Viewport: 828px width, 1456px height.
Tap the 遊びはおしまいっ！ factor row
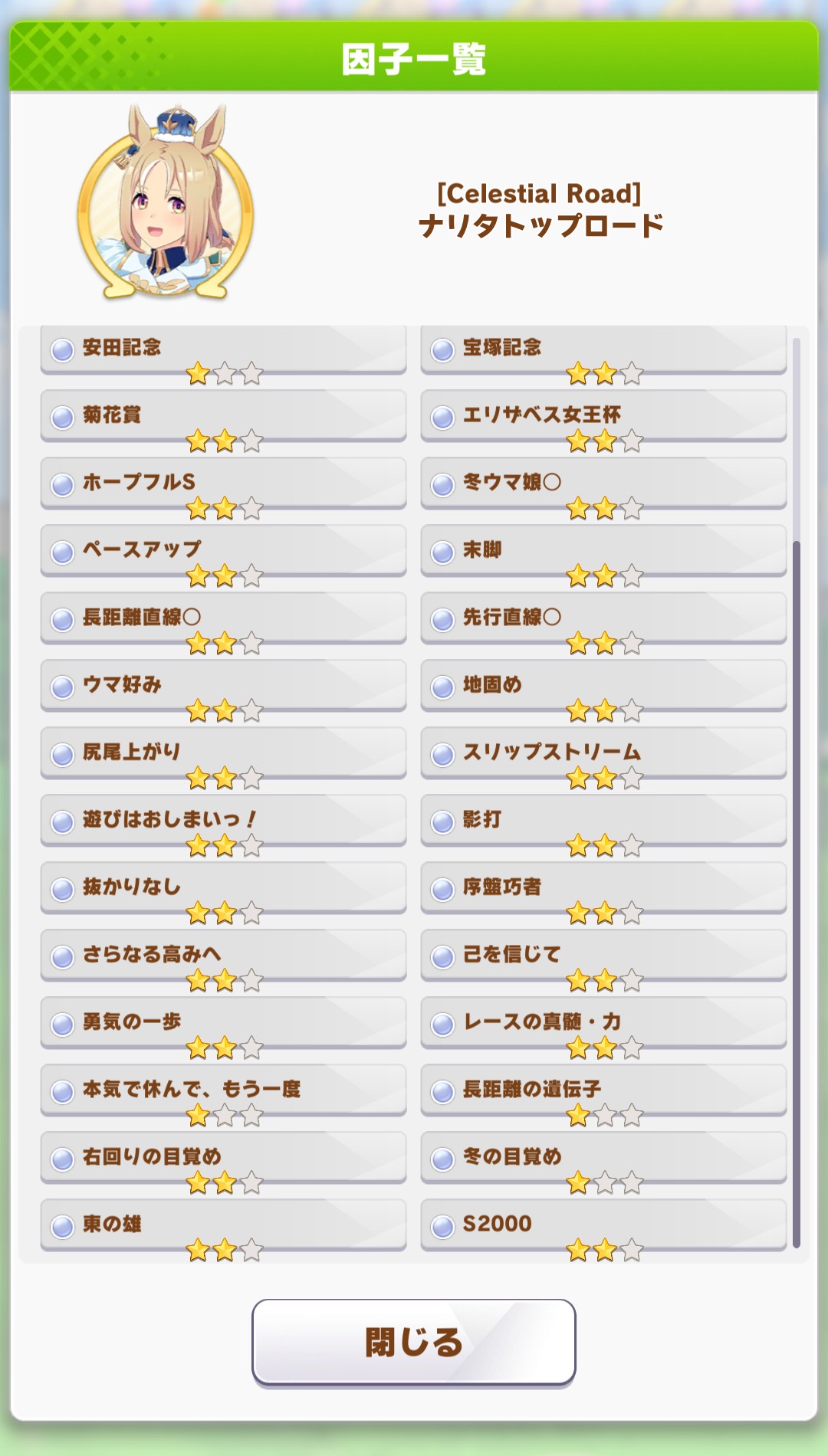point(223,820)
